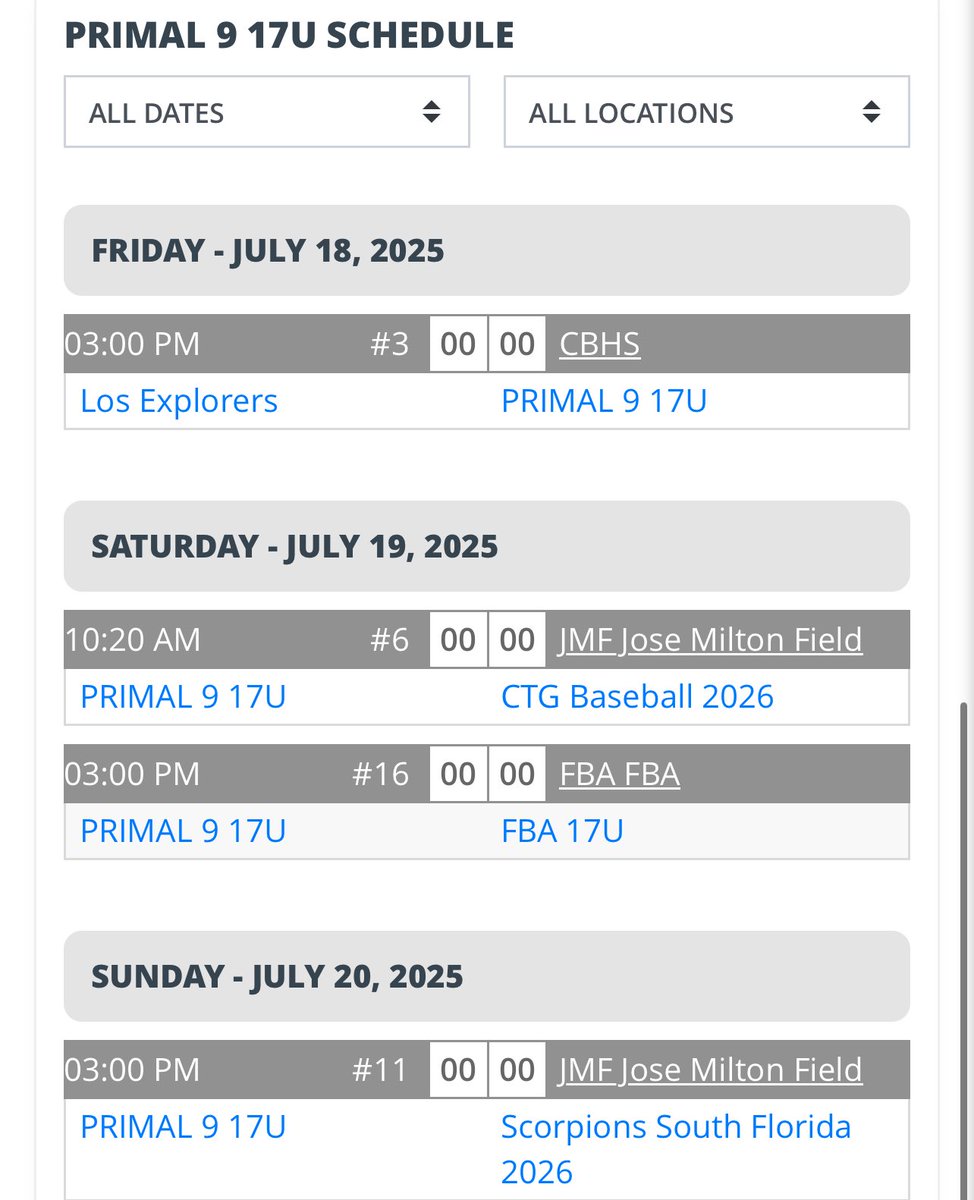Open the All Locations dropdown
Screen dimensions: 974x1200
click(706, 112)
